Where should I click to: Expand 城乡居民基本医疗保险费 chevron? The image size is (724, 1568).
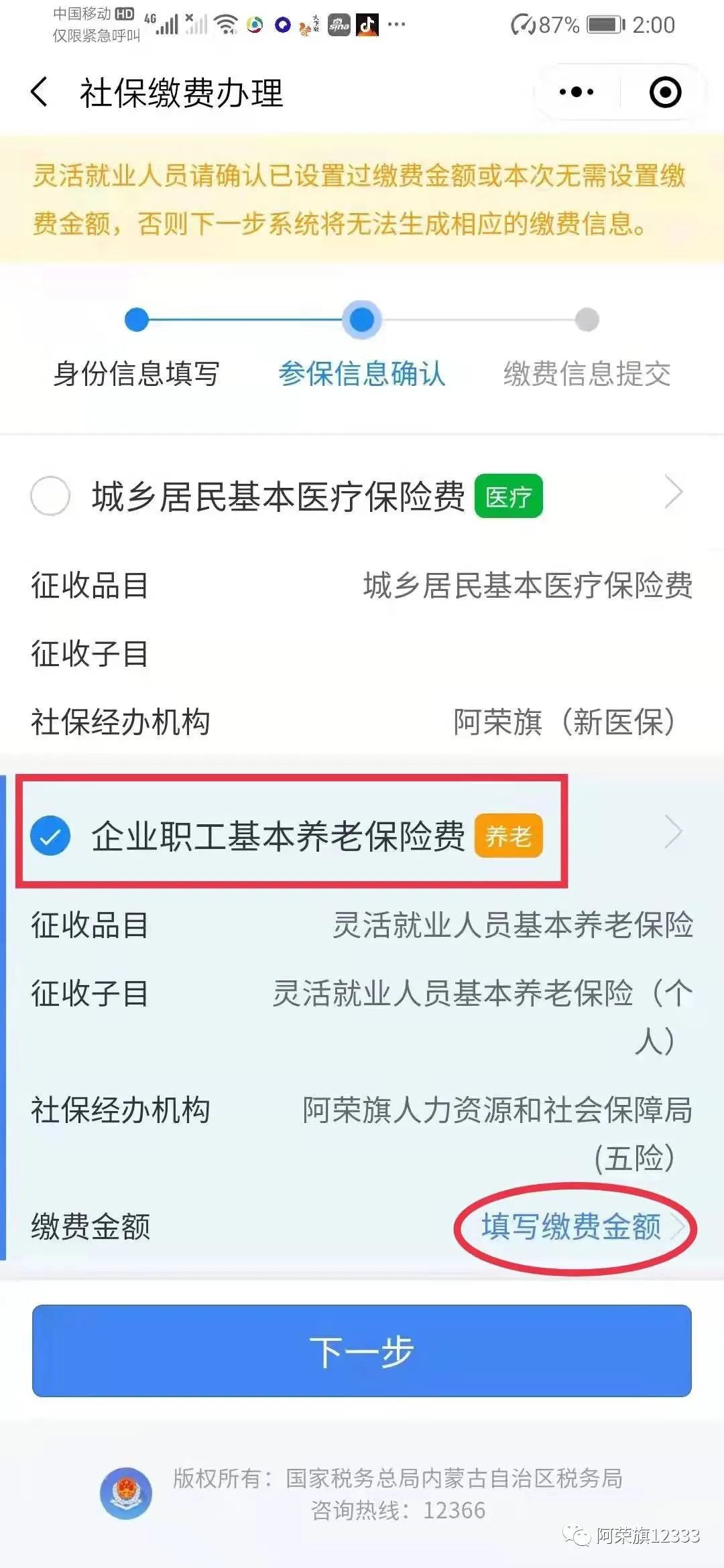(672, 493)
